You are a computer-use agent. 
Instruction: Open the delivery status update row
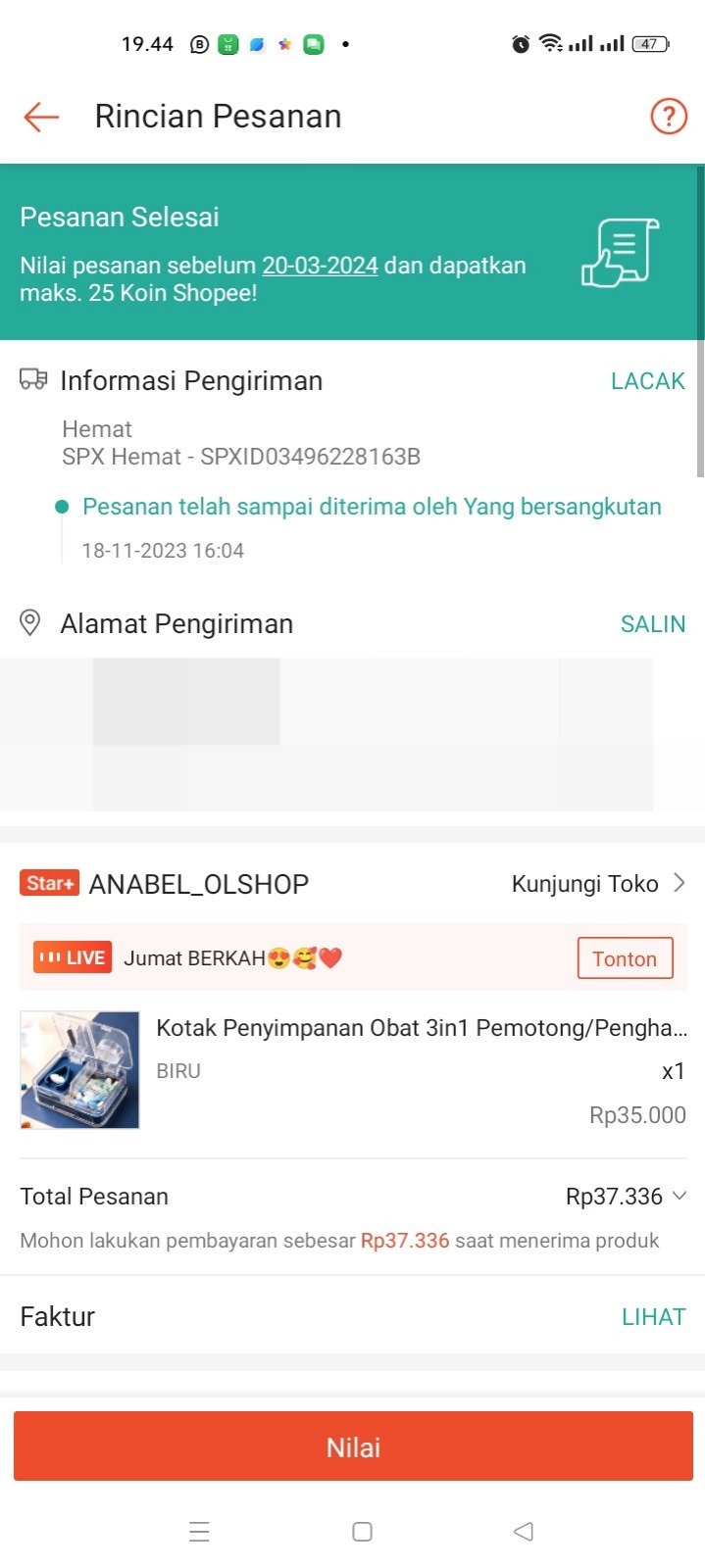(371, 508)
